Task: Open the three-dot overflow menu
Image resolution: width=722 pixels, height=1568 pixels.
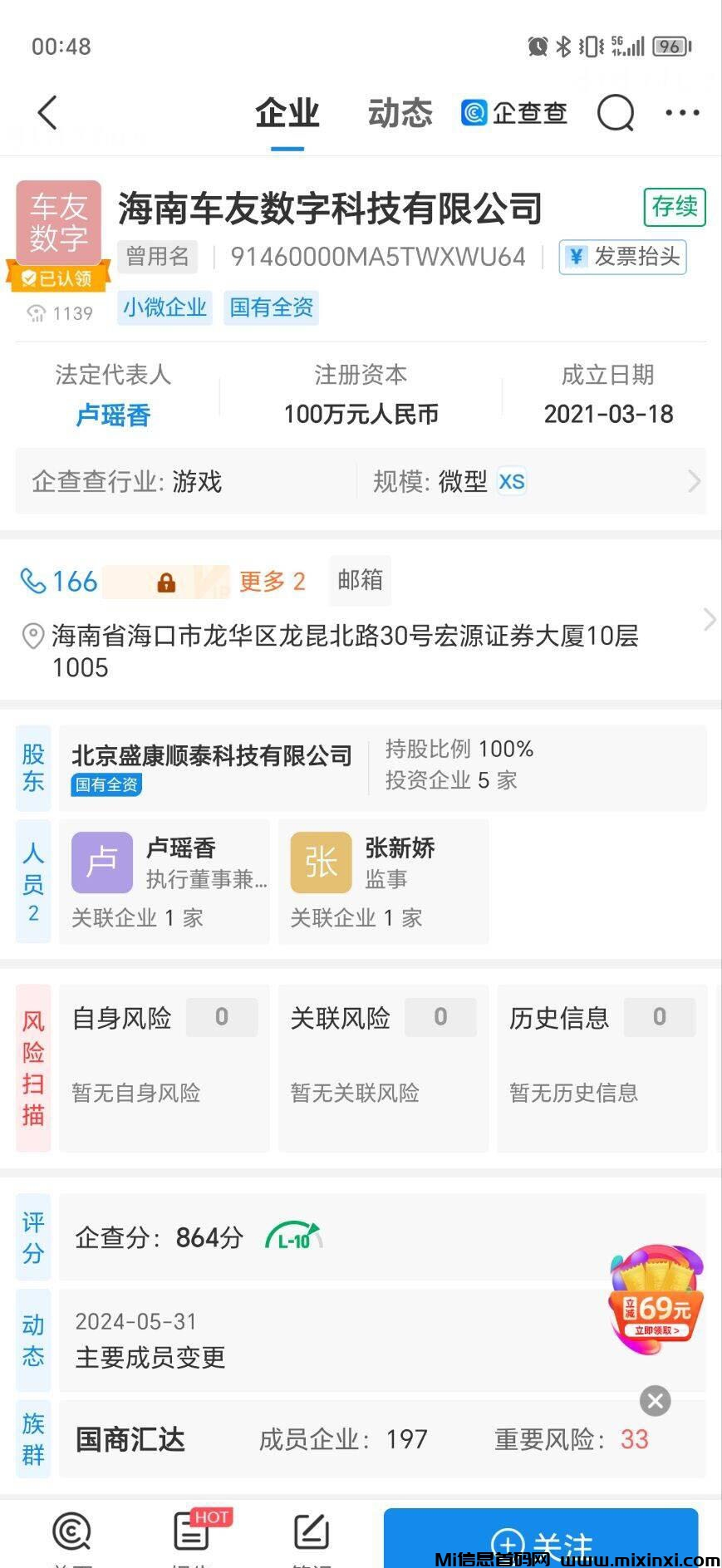Action: pos(682,113)
